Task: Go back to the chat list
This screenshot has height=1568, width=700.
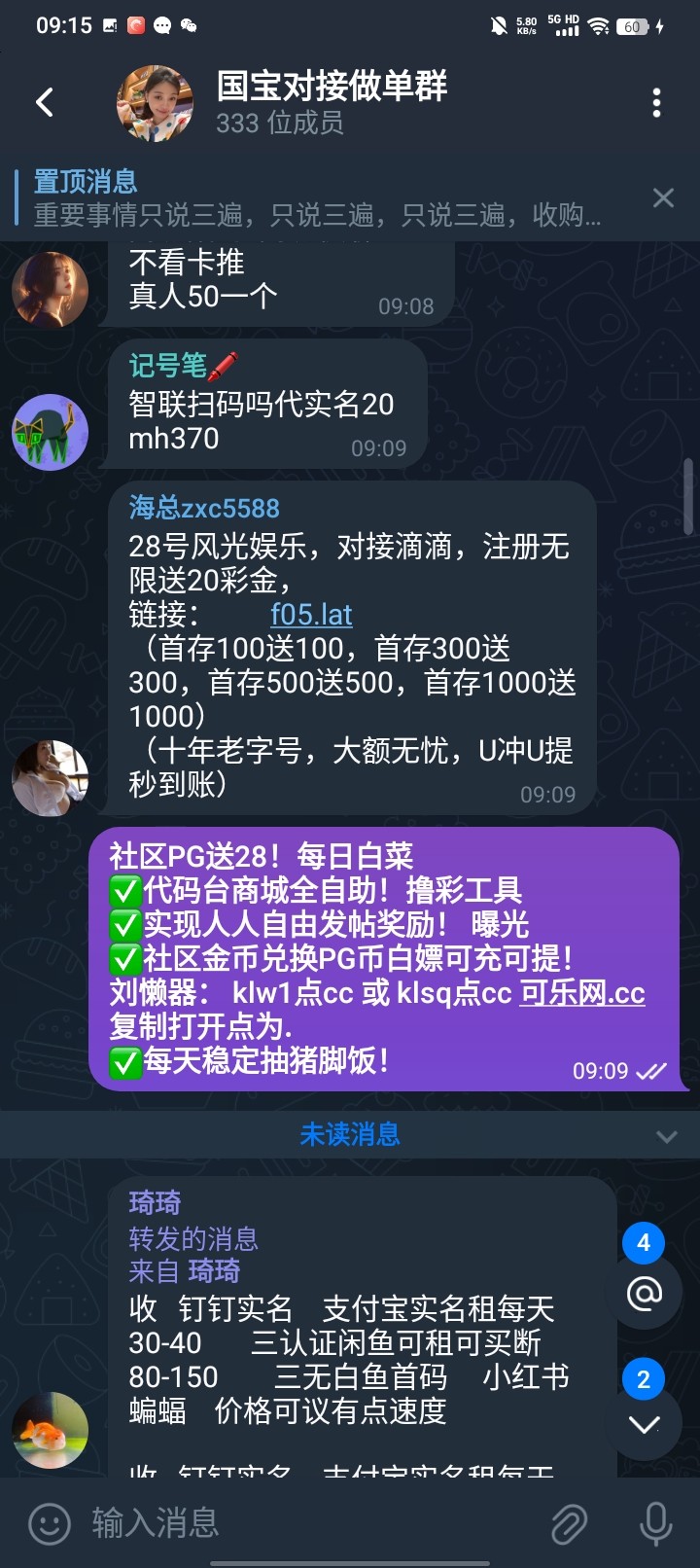Action: pyautogui.click(x=45, y=102)
